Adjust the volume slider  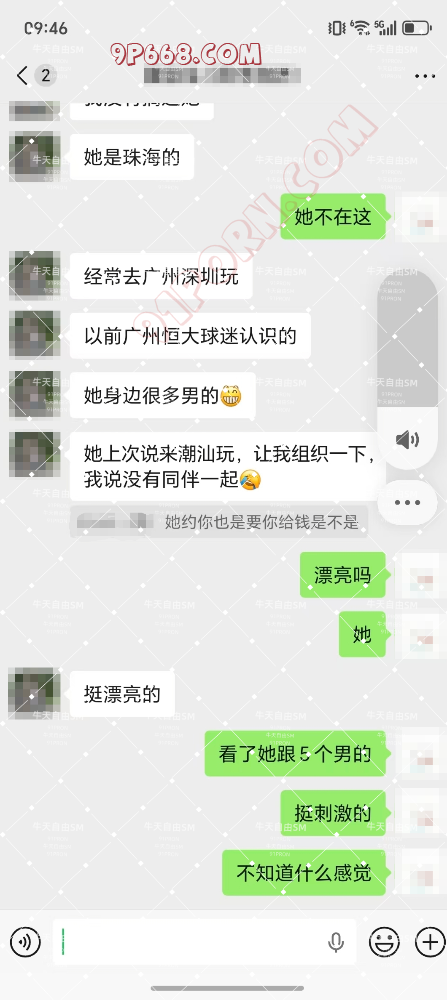click(x=407, y=340)
